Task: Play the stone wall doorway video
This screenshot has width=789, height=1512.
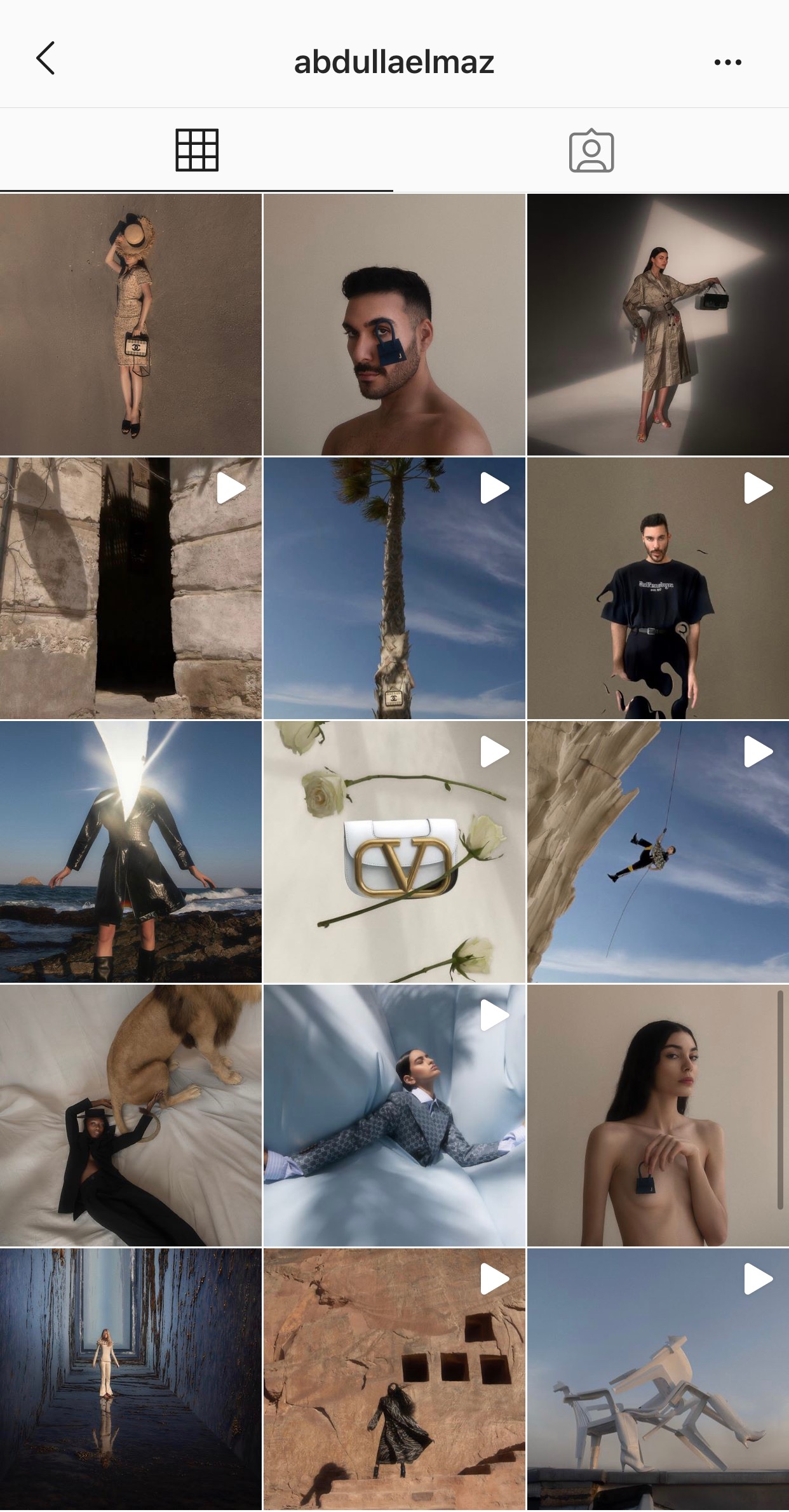Action: click(x=131, y=588)
